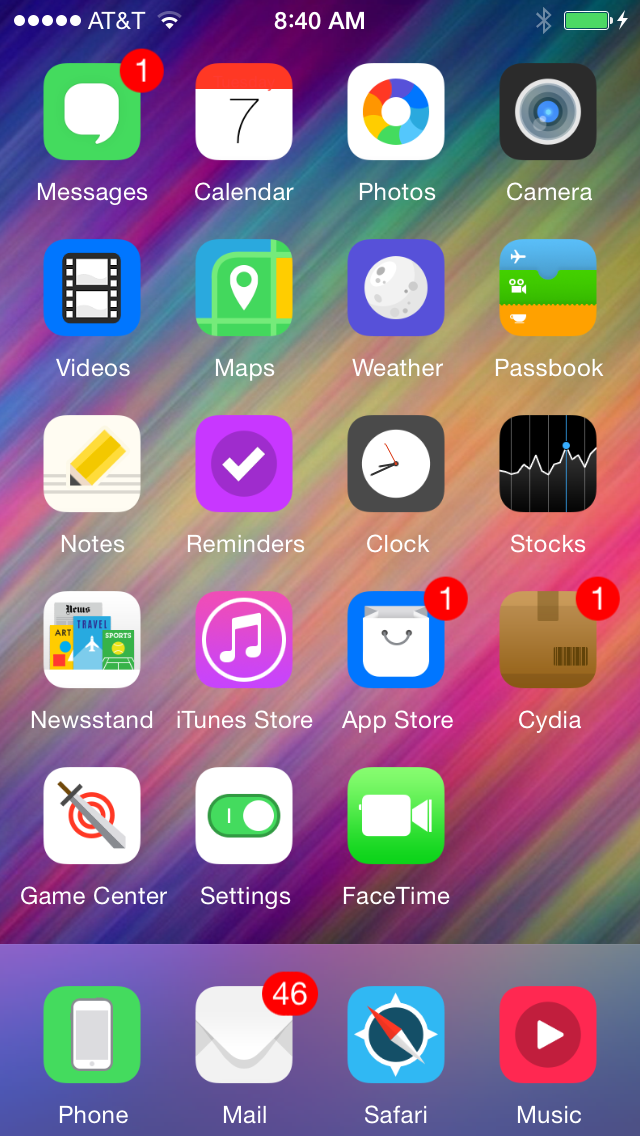
Task: Open the Clock app
Action: (396, 464)
